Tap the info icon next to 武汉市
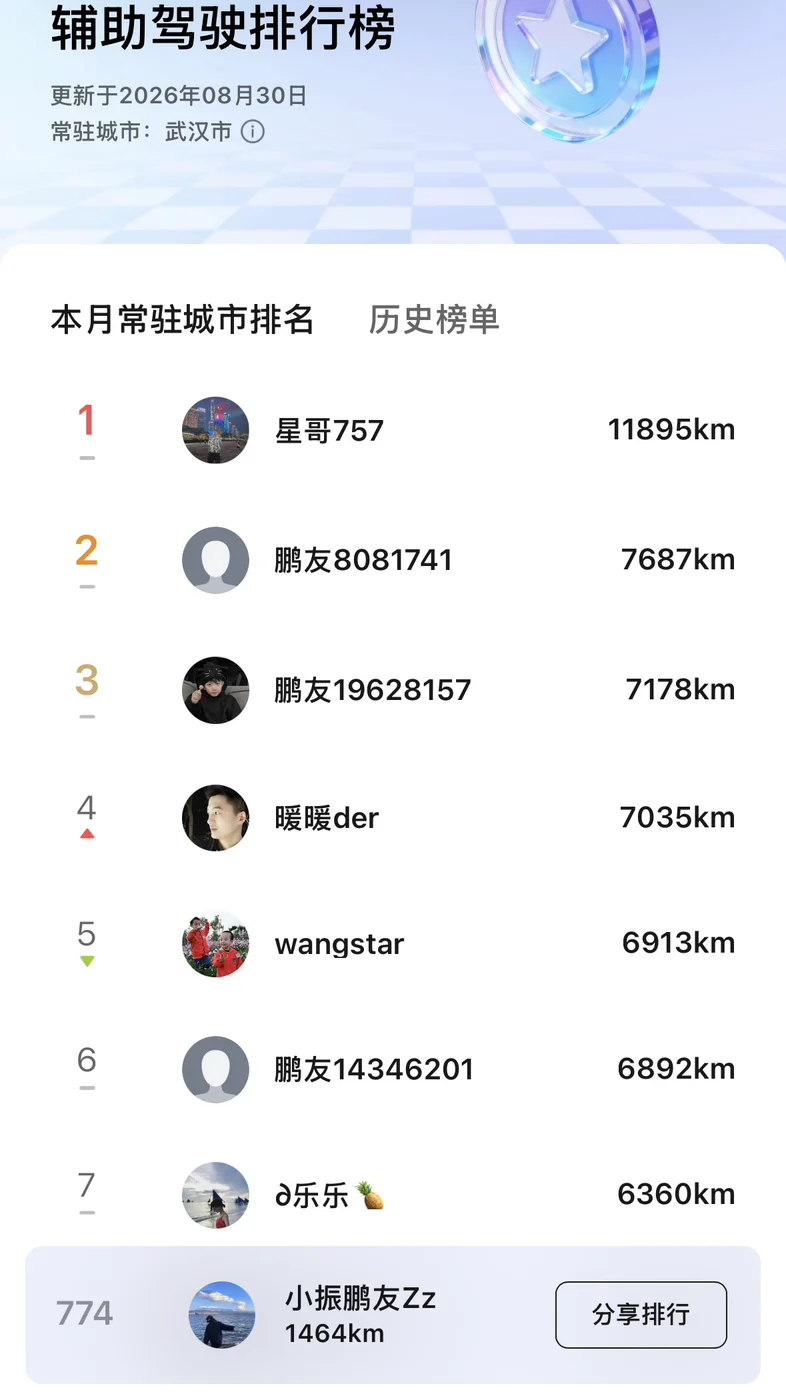Image resolution: width=786 pixels, height=1396 pixels. pos(253,132)
